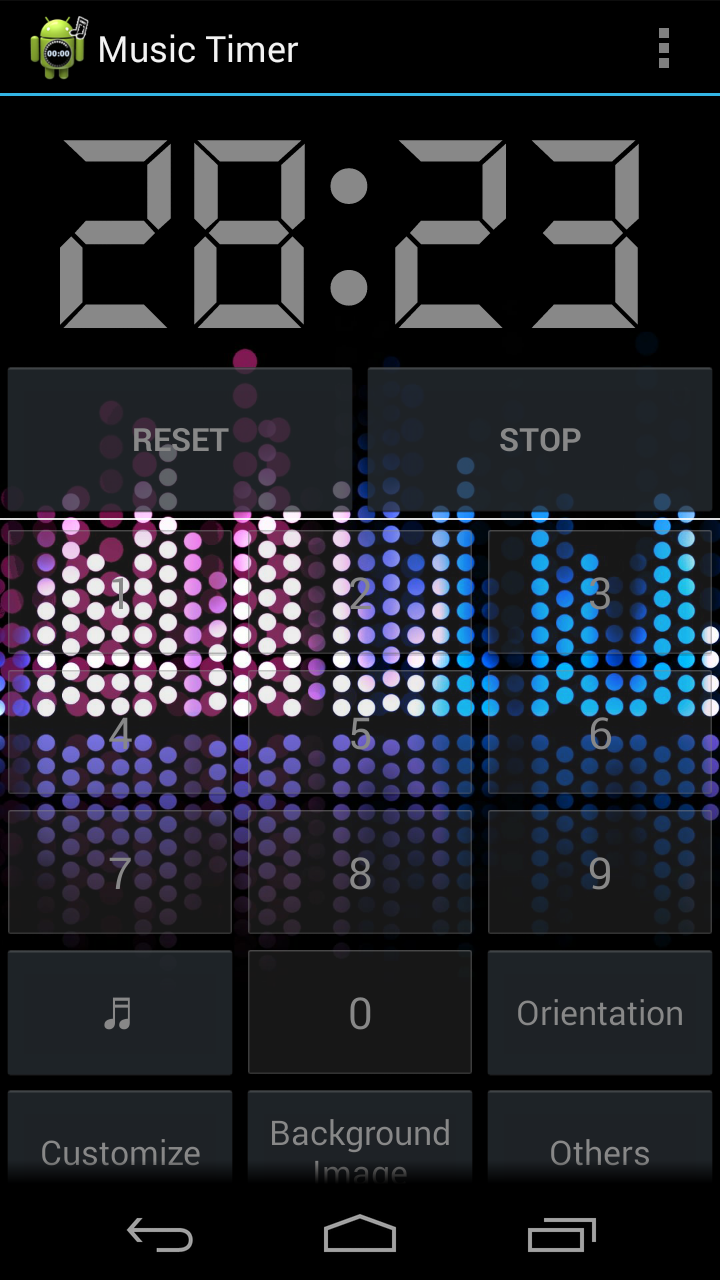Tap the Home navigation icon

coord(360,1237)
